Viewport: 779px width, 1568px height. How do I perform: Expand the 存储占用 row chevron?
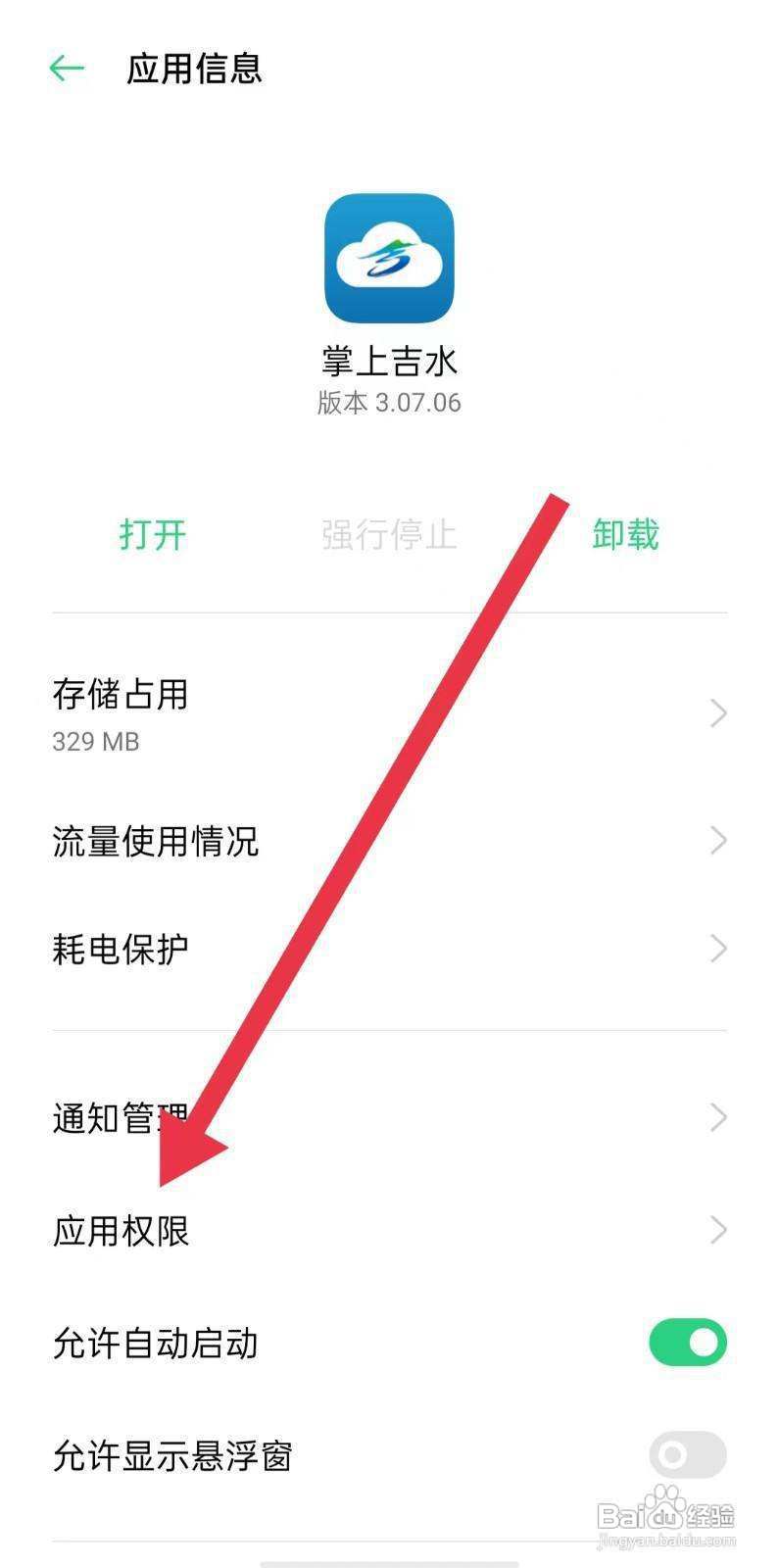point(716,713)
